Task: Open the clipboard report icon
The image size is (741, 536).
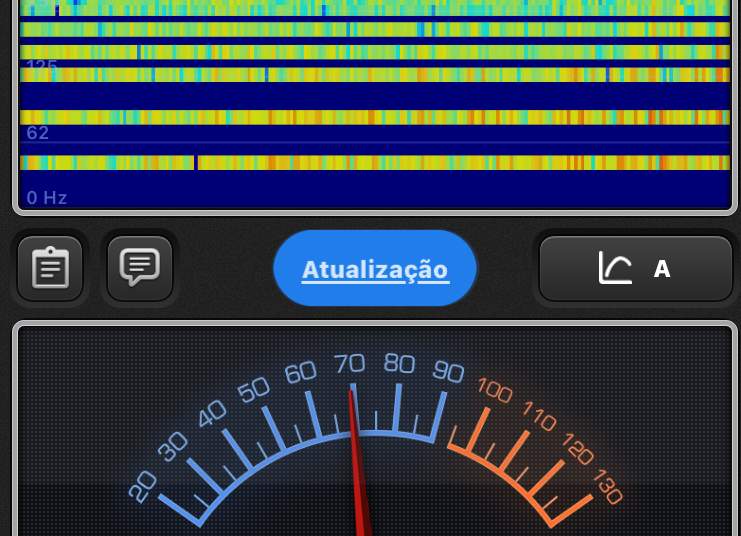Action: pos(50,268)
